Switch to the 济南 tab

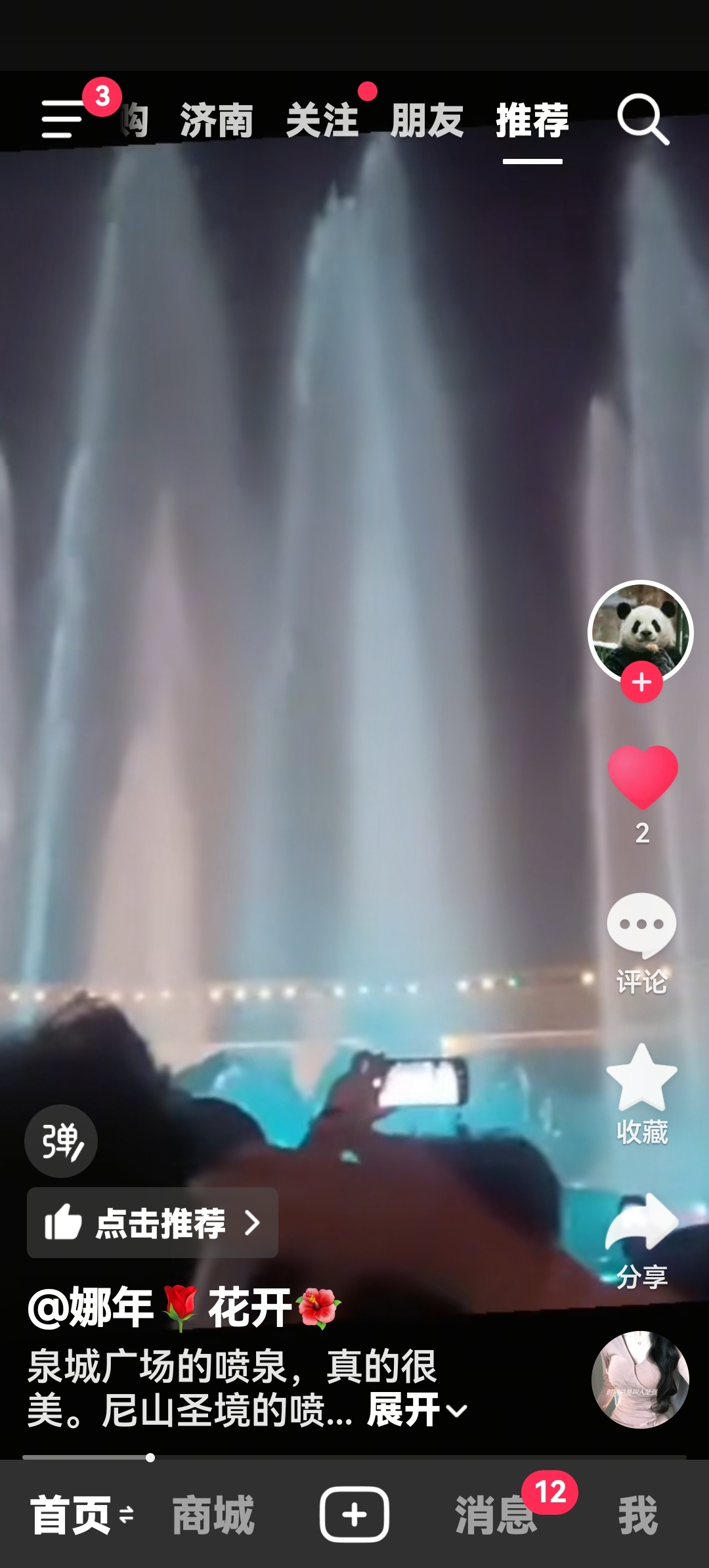(216, 121)
